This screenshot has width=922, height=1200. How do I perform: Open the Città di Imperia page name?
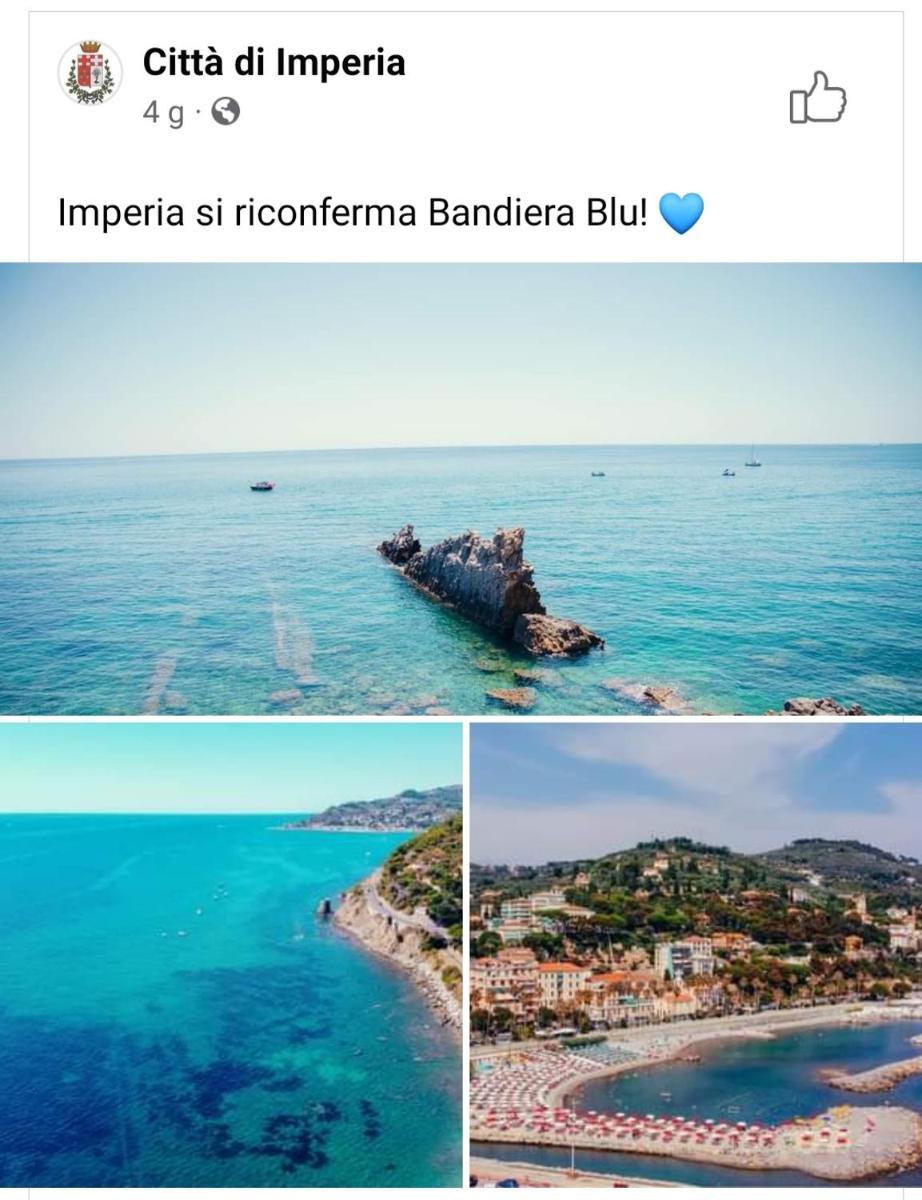(x=273, y=62)
